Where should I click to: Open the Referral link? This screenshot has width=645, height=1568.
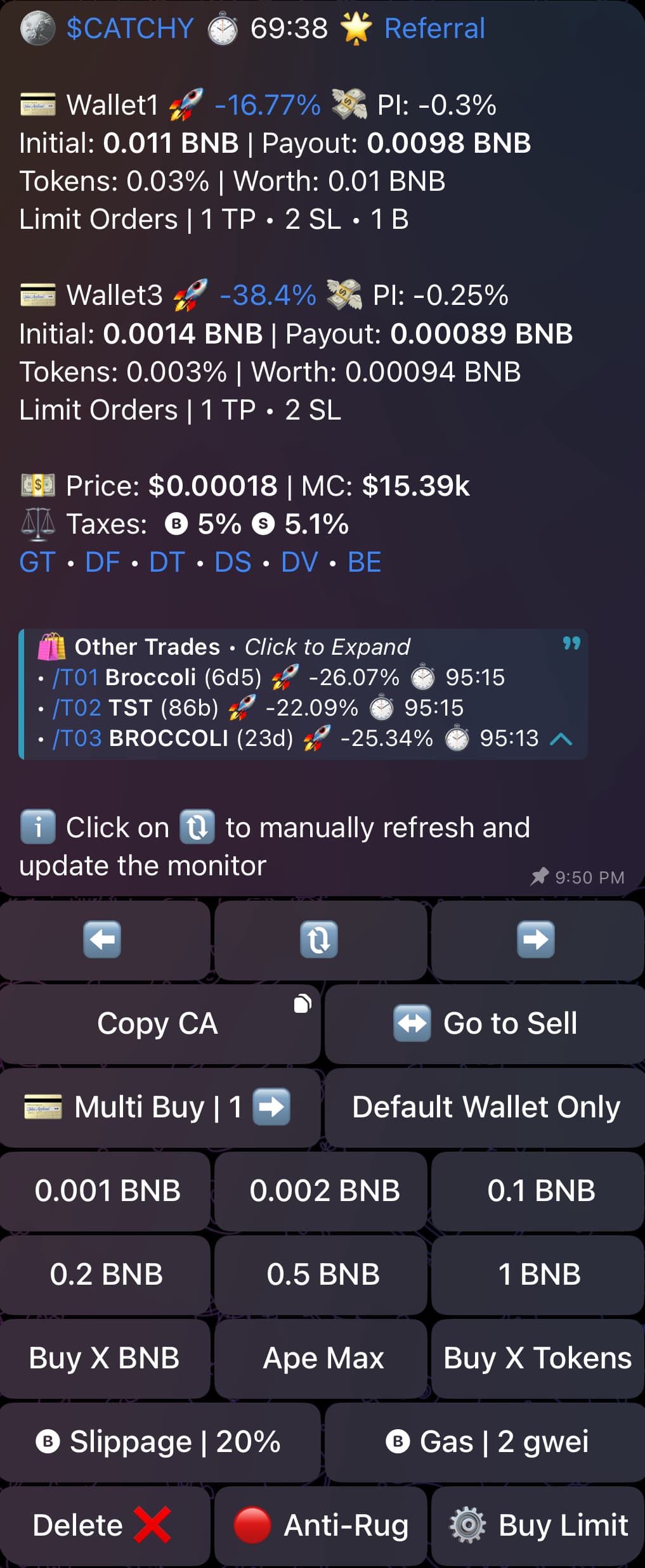(x=434, y=28)
